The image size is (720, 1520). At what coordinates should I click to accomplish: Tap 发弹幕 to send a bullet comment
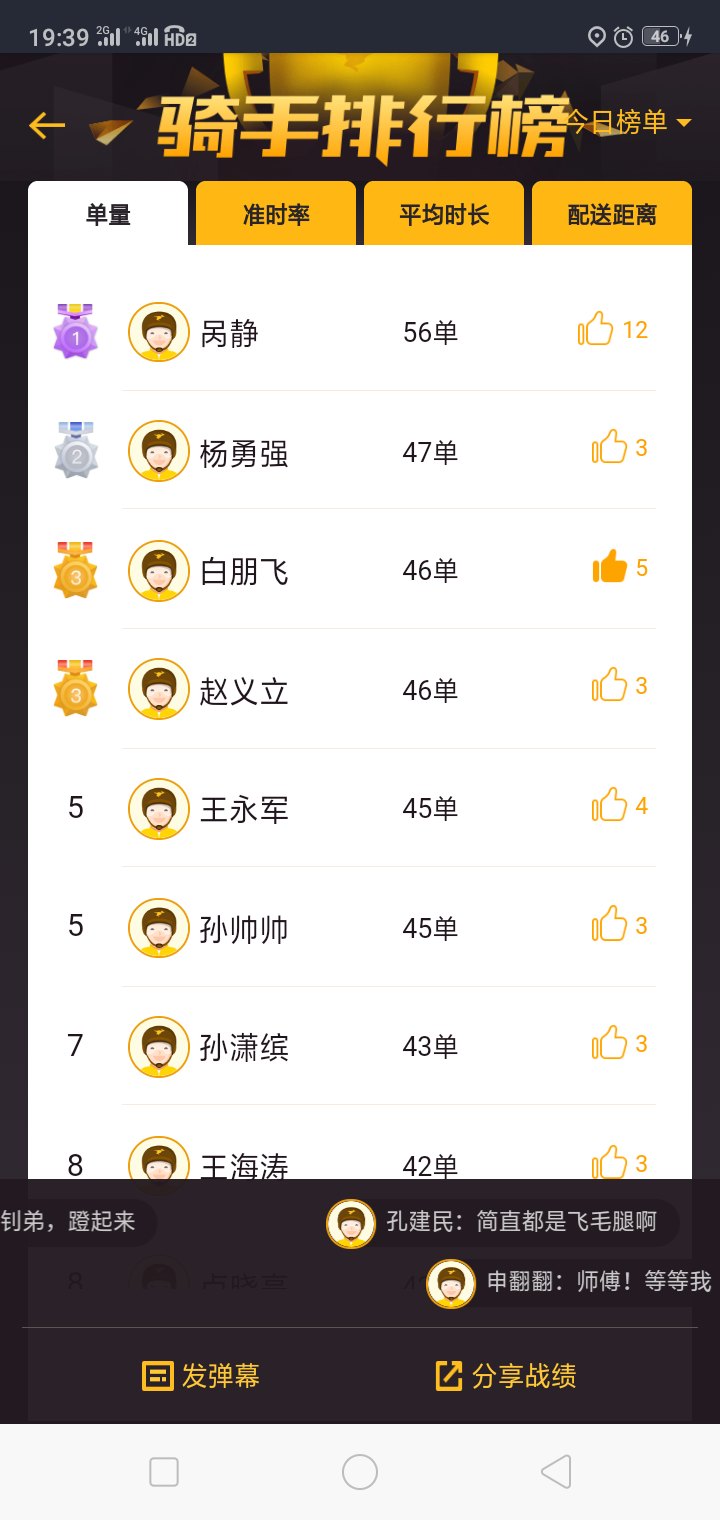pyautogui.click(x=201, y=1376)
